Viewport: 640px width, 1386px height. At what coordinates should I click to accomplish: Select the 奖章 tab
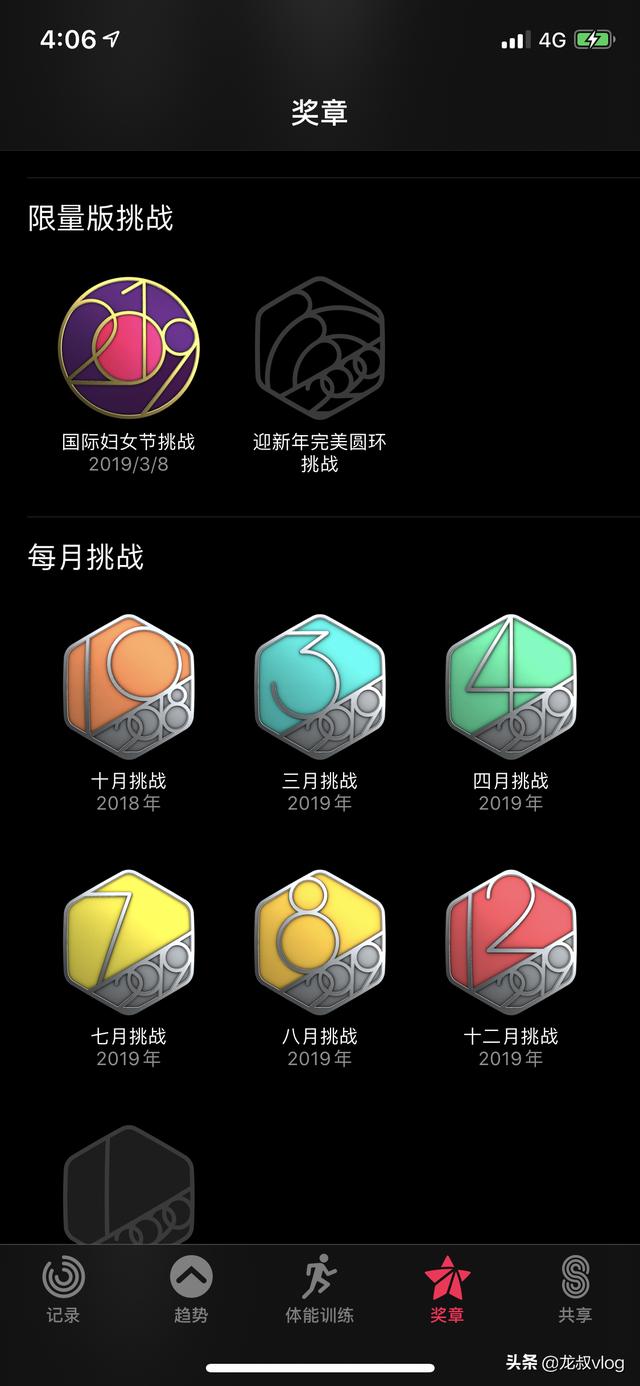(447, 1290)
